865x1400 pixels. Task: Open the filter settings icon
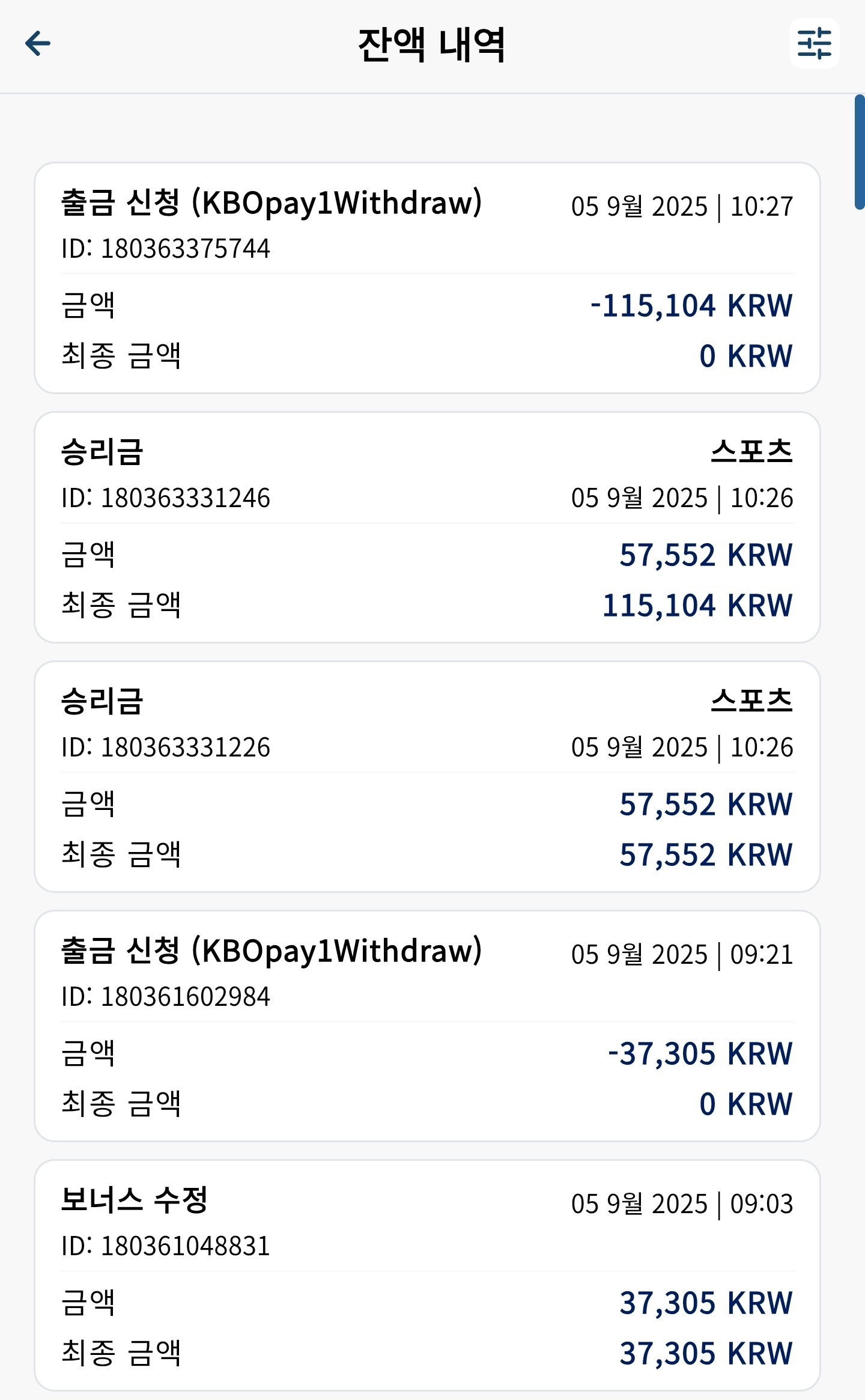point(814,43)
